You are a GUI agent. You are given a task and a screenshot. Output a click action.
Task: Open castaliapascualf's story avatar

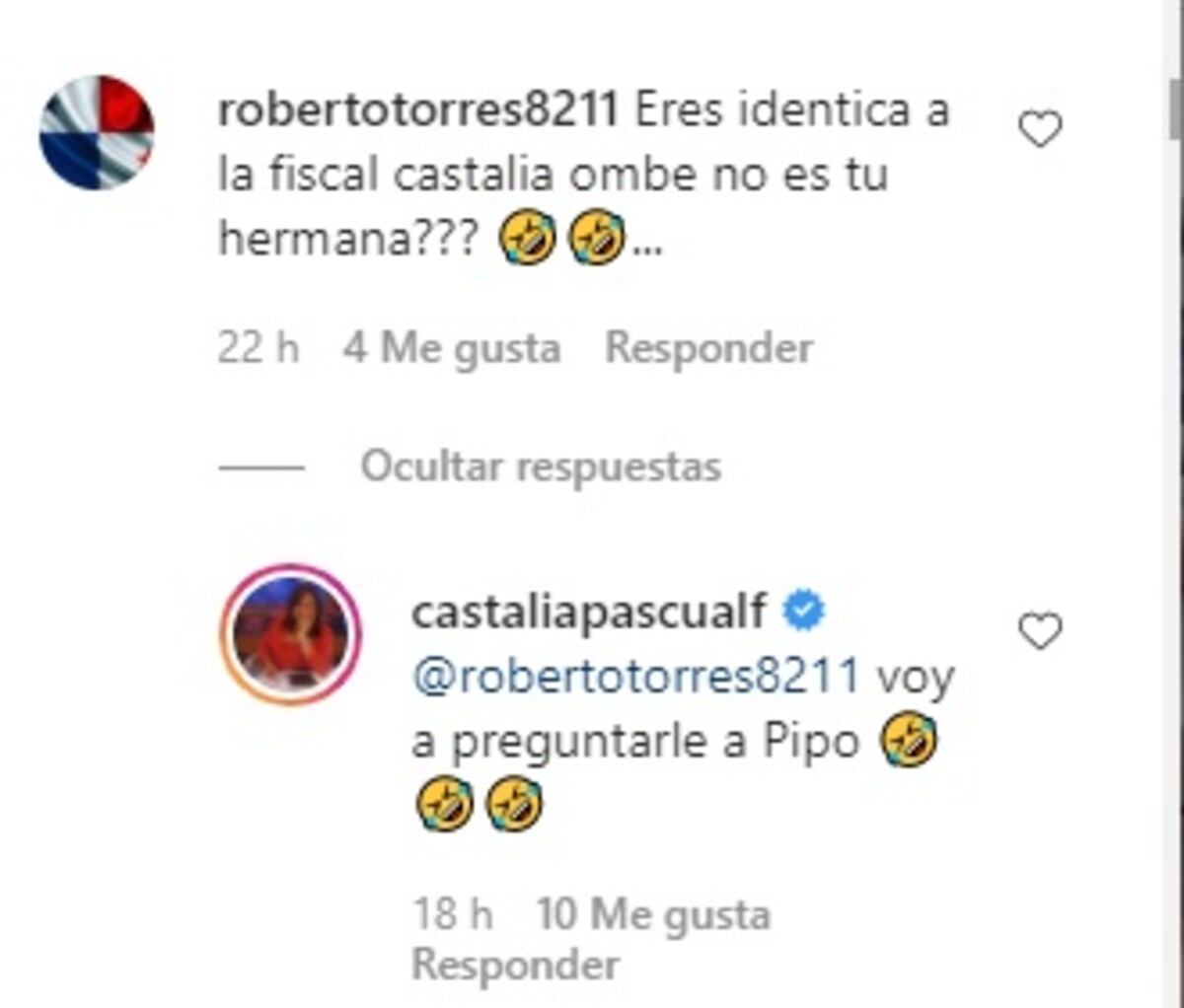(291, 634)
